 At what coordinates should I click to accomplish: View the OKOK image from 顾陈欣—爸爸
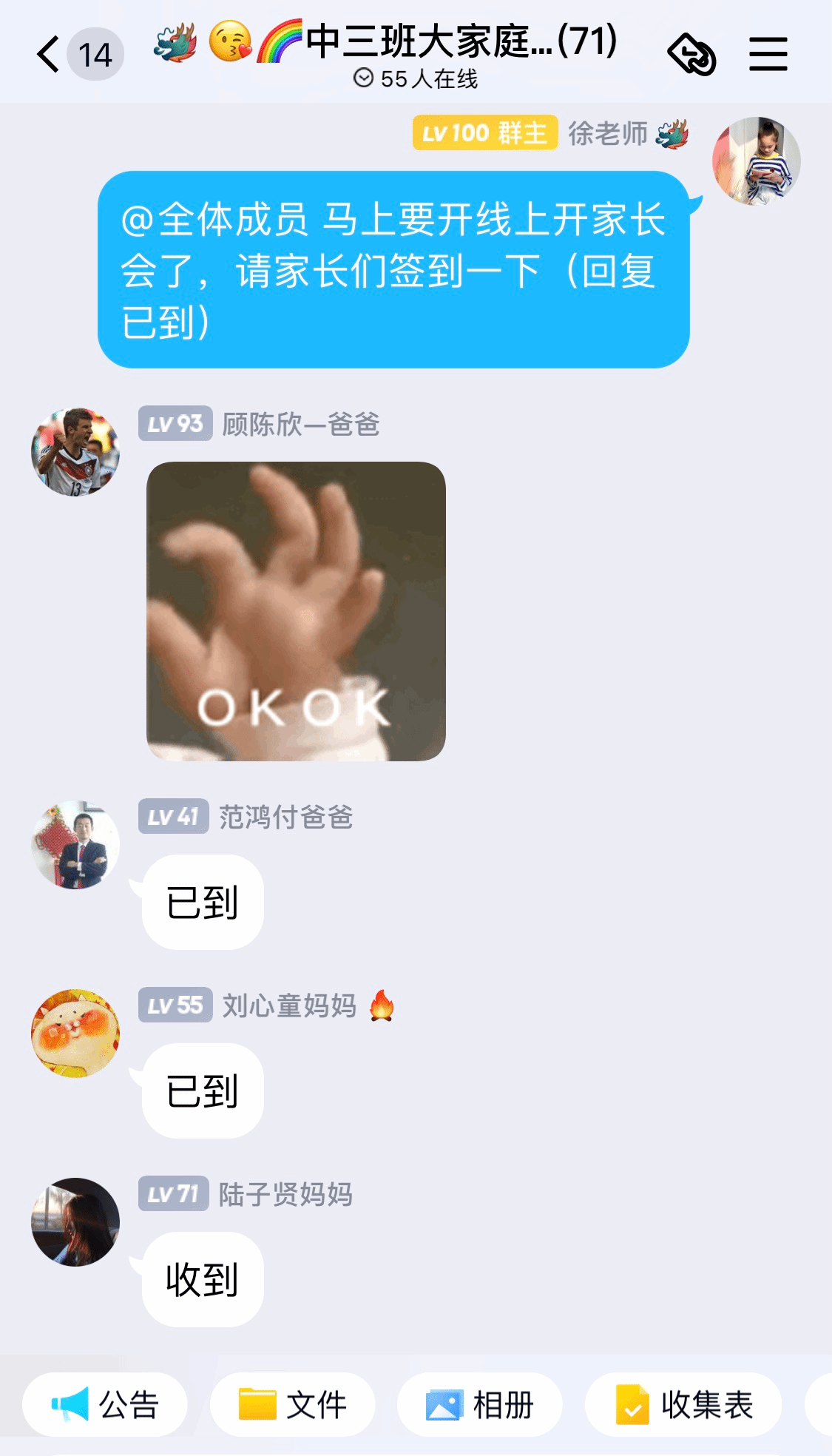tap(296, 611)
